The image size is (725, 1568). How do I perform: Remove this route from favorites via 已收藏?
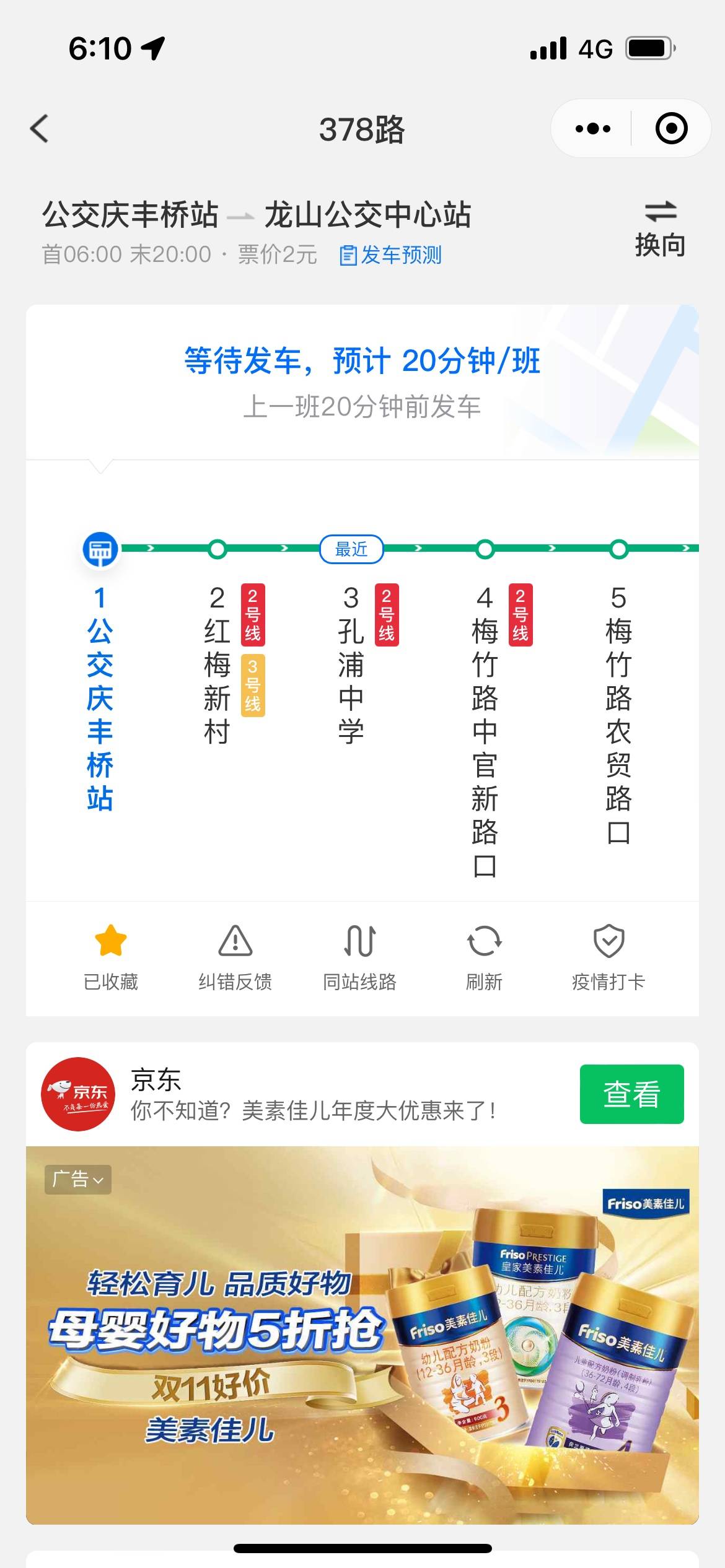click(x=111, y=957)
